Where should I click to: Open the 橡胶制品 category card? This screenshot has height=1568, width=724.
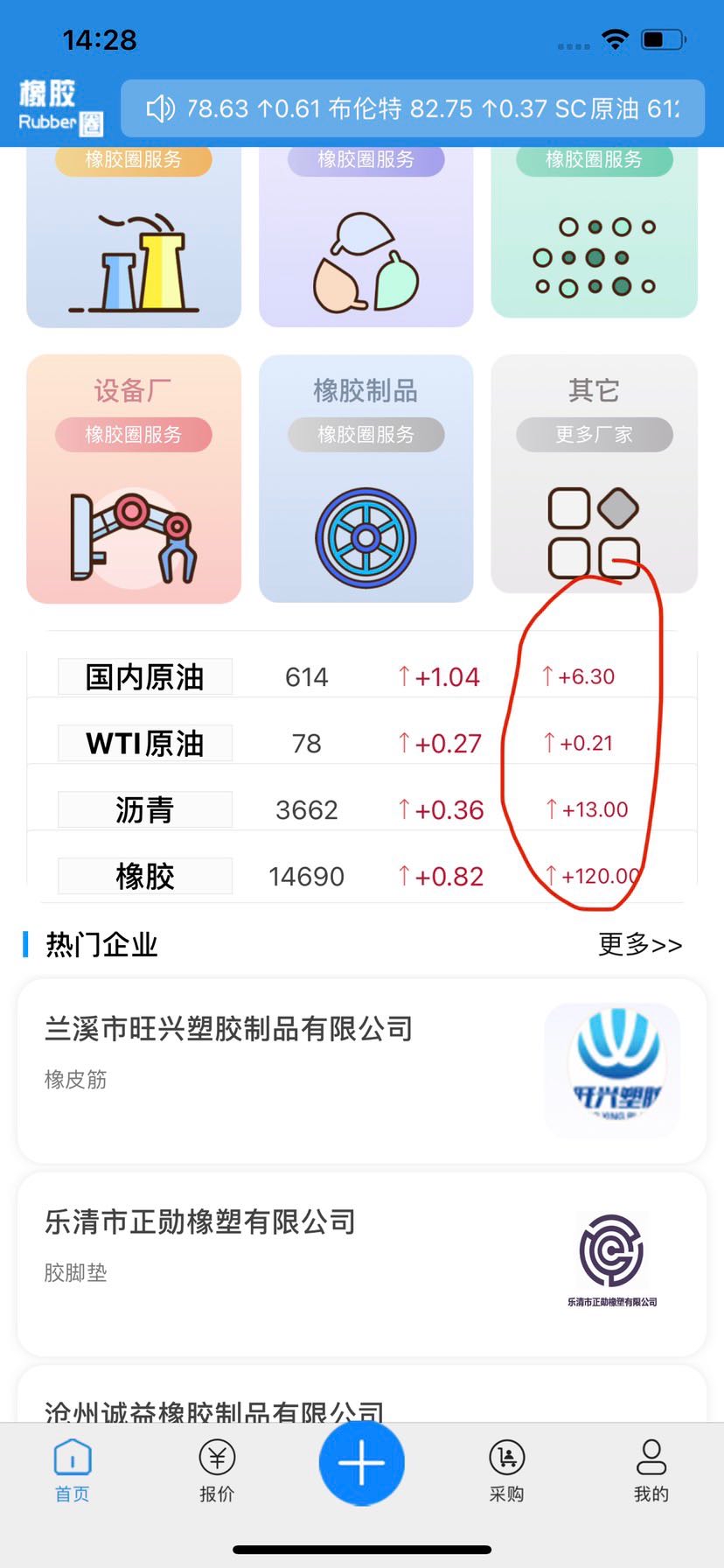pyautogui.click(x=365, y=478)
